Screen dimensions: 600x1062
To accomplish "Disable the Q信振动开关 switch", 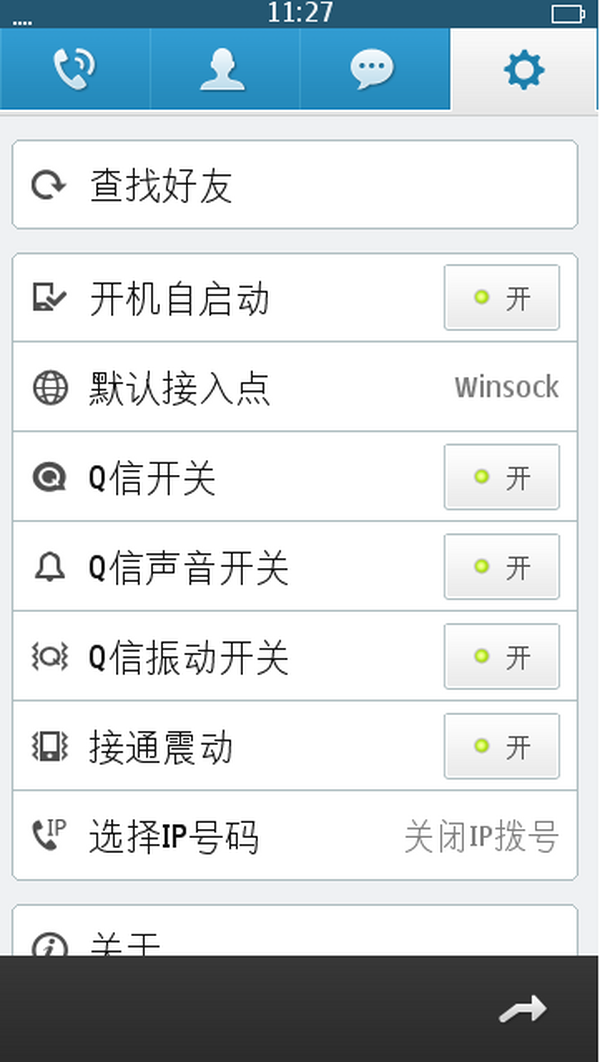I will pos(502,656).
